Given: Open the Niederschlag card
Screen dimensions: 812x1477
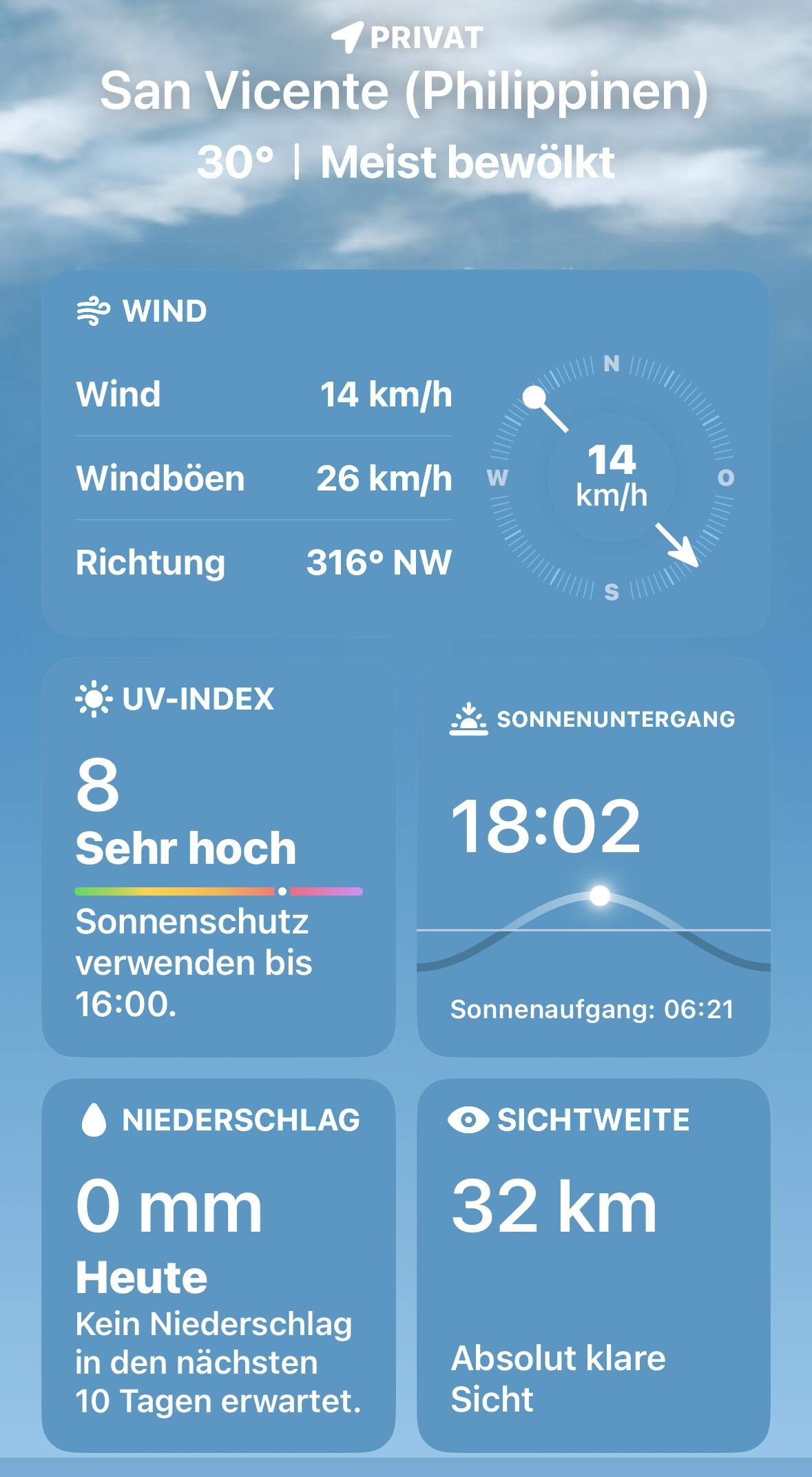Looking at the screenshot, I should point(218,1264).
